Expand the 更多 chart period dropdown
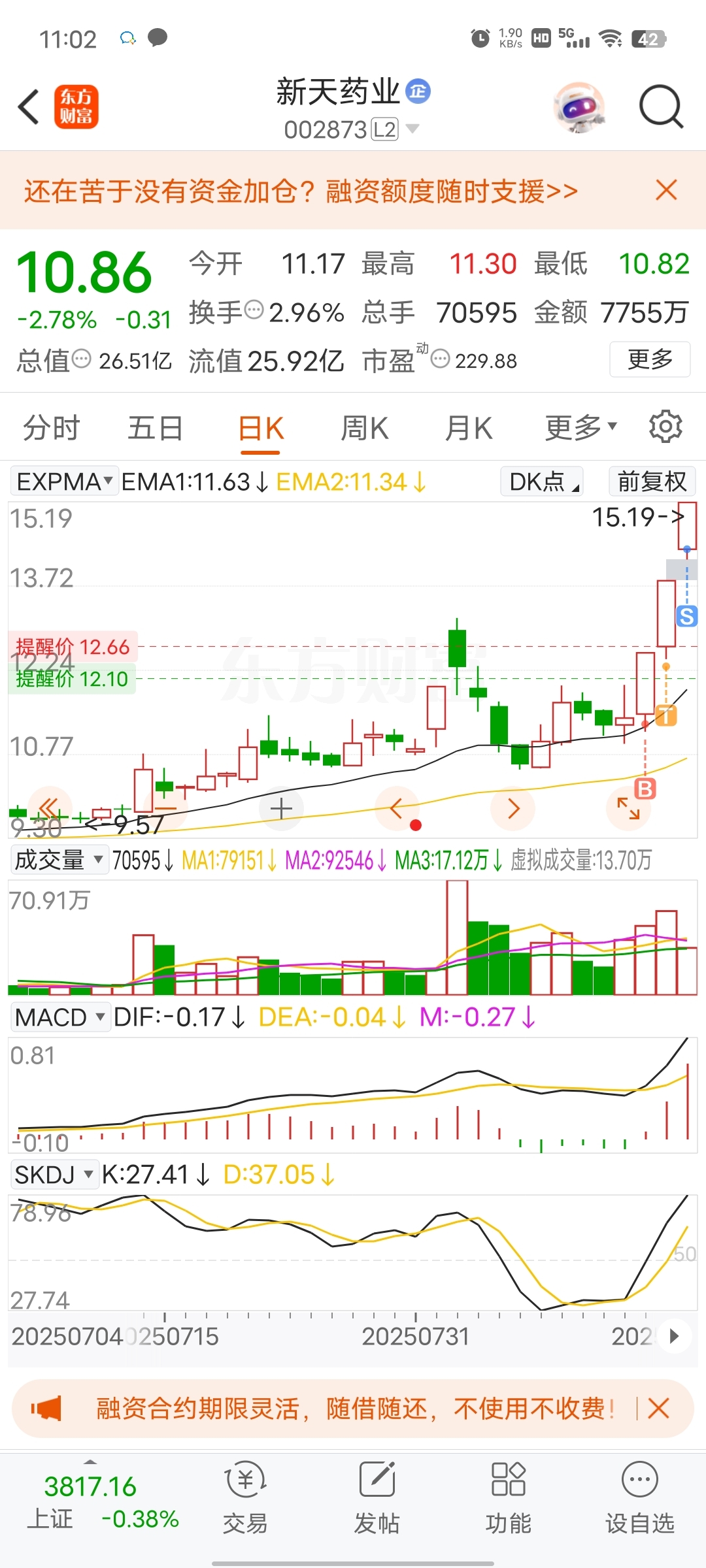This screenshot has height=1568, width=706. [580, 427]
